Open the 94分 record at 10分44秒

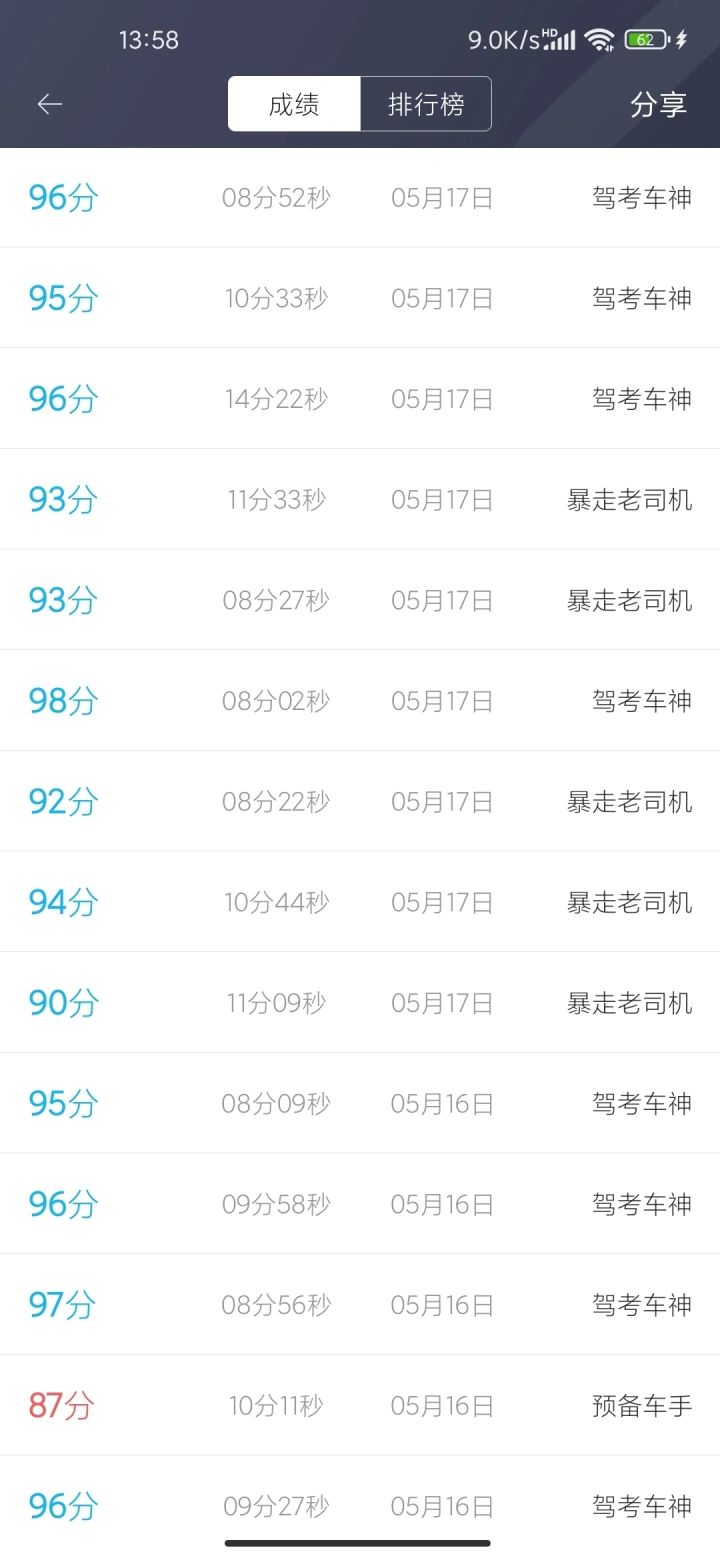click(x=360, y=902)
